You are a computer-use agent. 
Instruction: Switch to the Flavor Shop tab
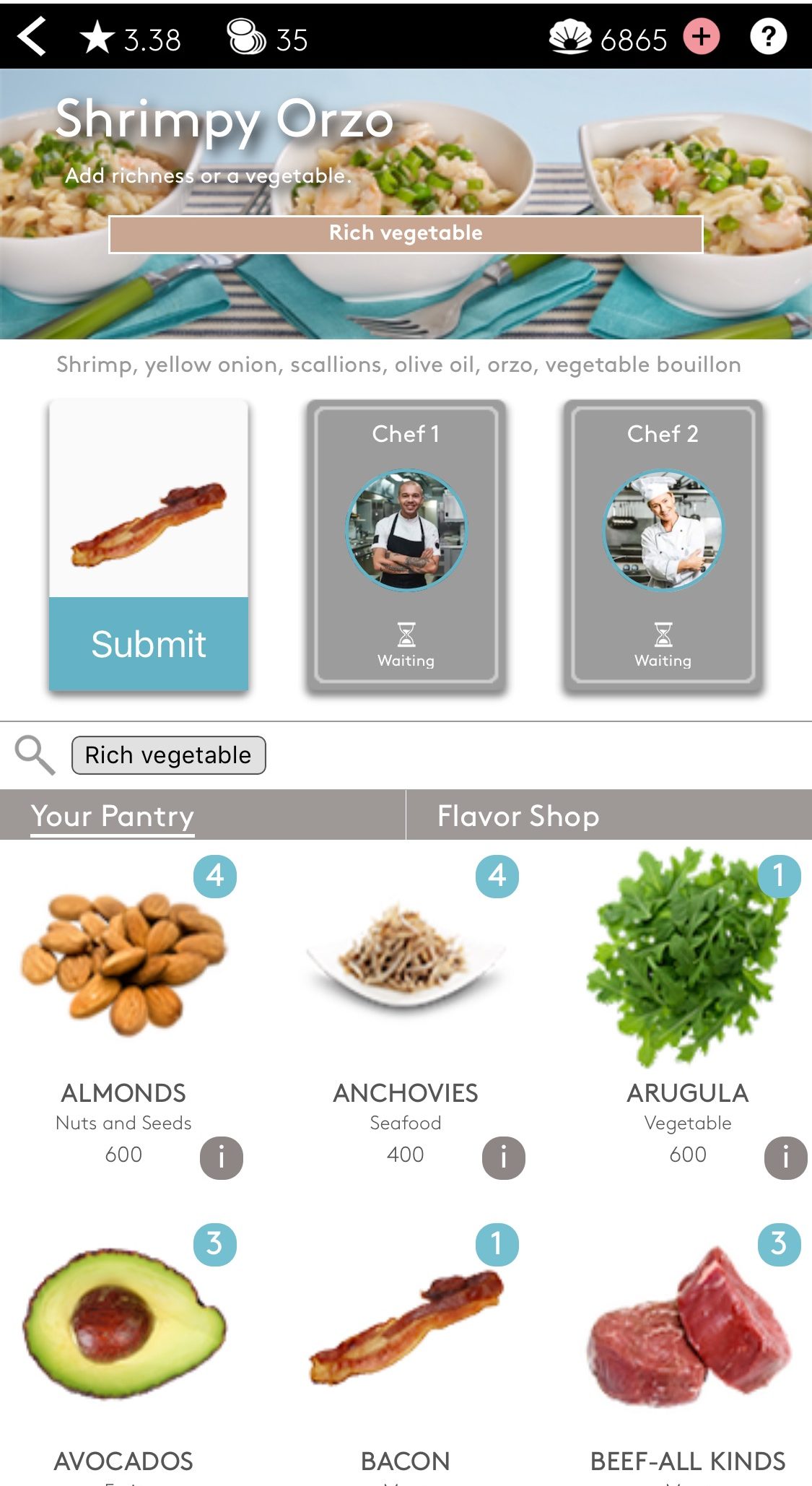[x=518, y=816]
